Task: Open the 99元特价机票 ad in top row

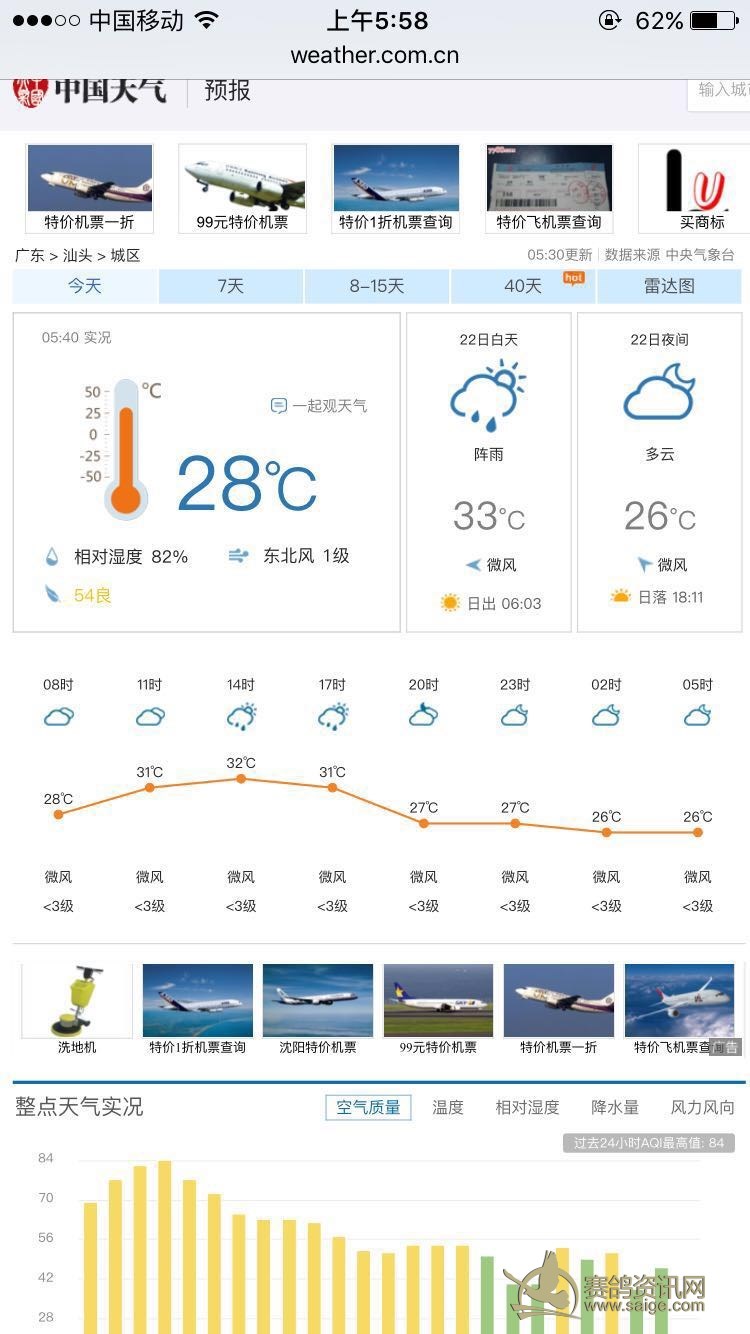Action: [242, 188]
